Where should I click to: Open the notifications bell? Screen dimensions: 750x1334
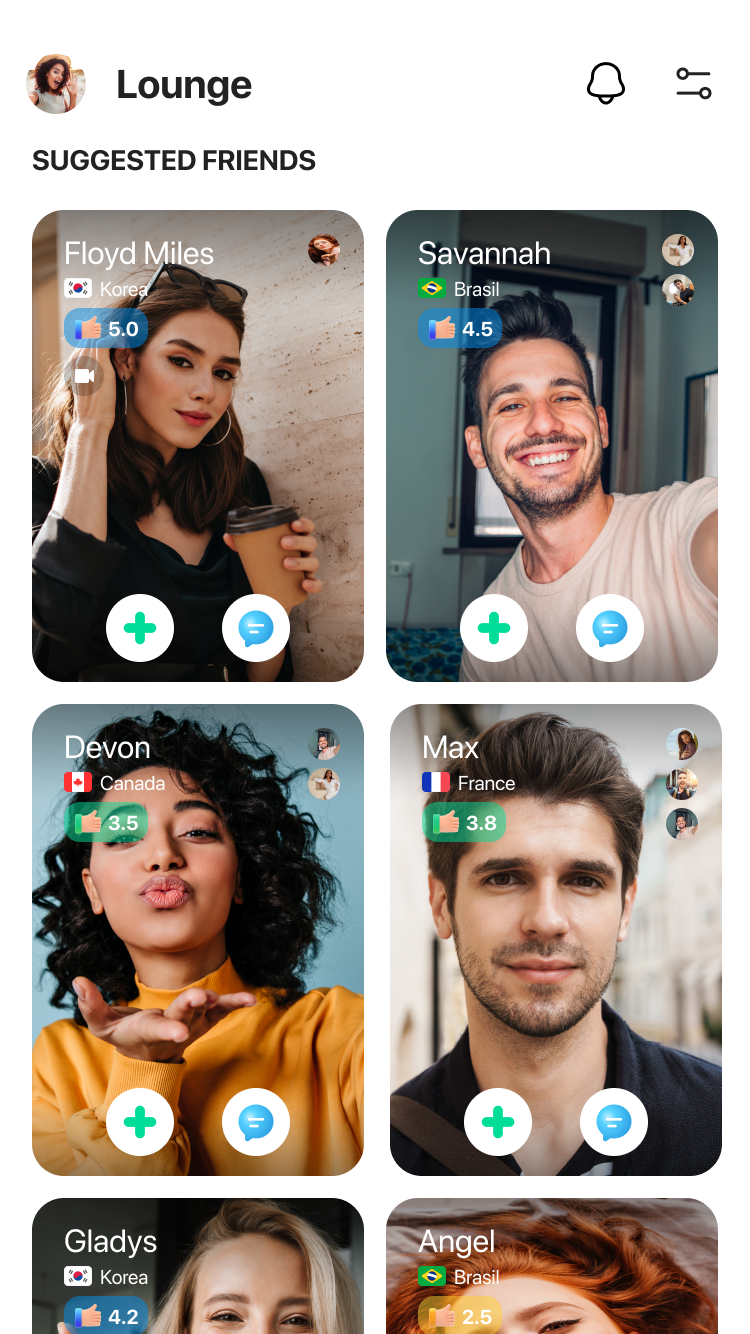tap(605, 83)
